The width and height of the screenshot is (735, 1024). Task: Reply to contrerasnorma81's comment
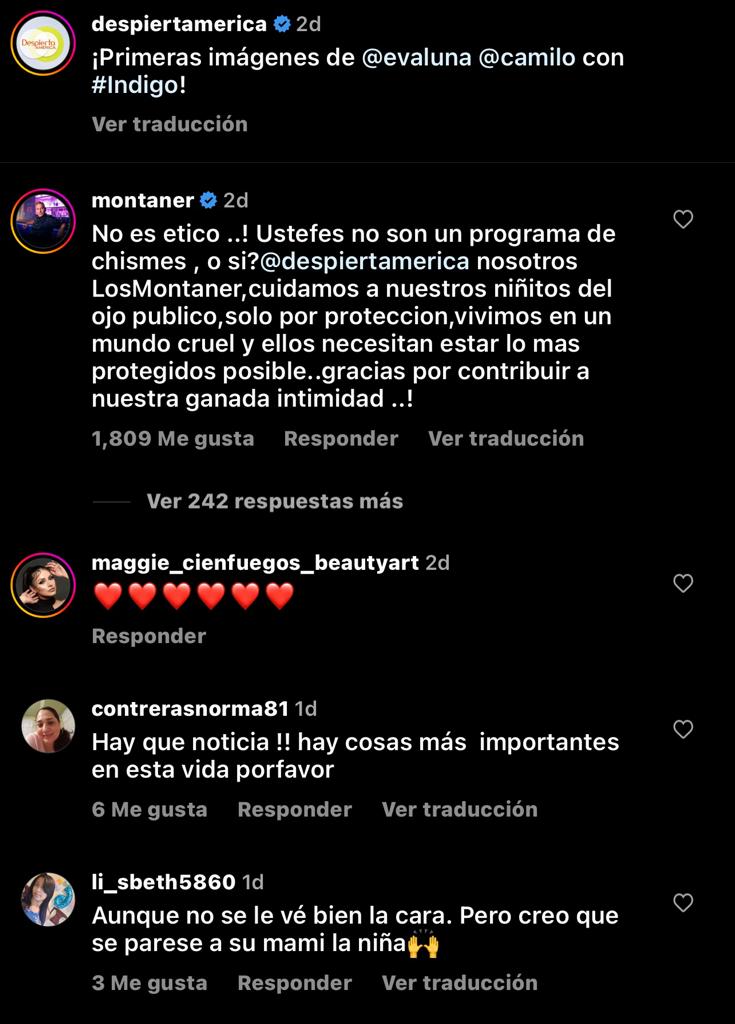tap(294, 809)
